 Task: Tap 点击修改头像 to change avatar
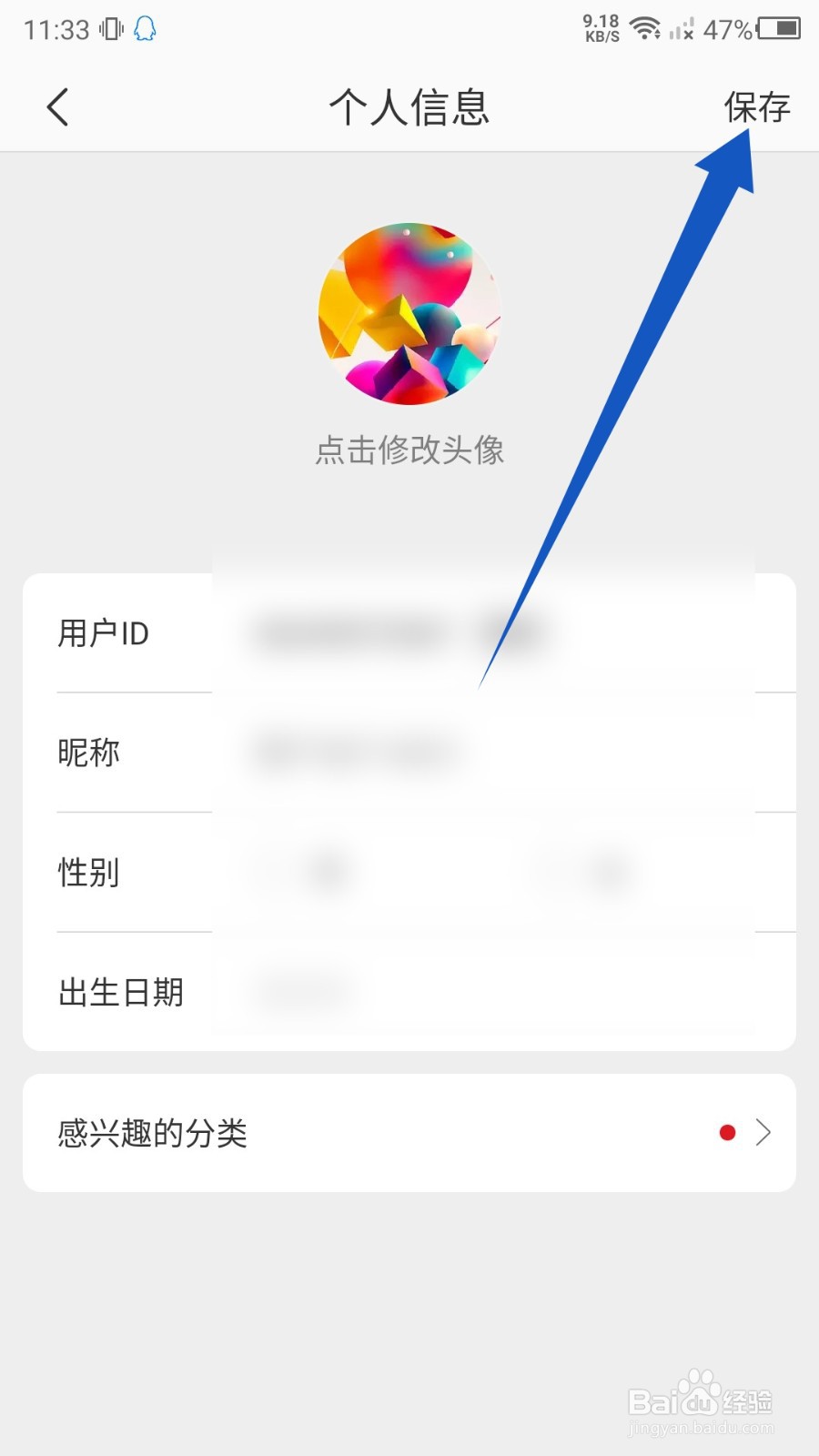point(409,448)
